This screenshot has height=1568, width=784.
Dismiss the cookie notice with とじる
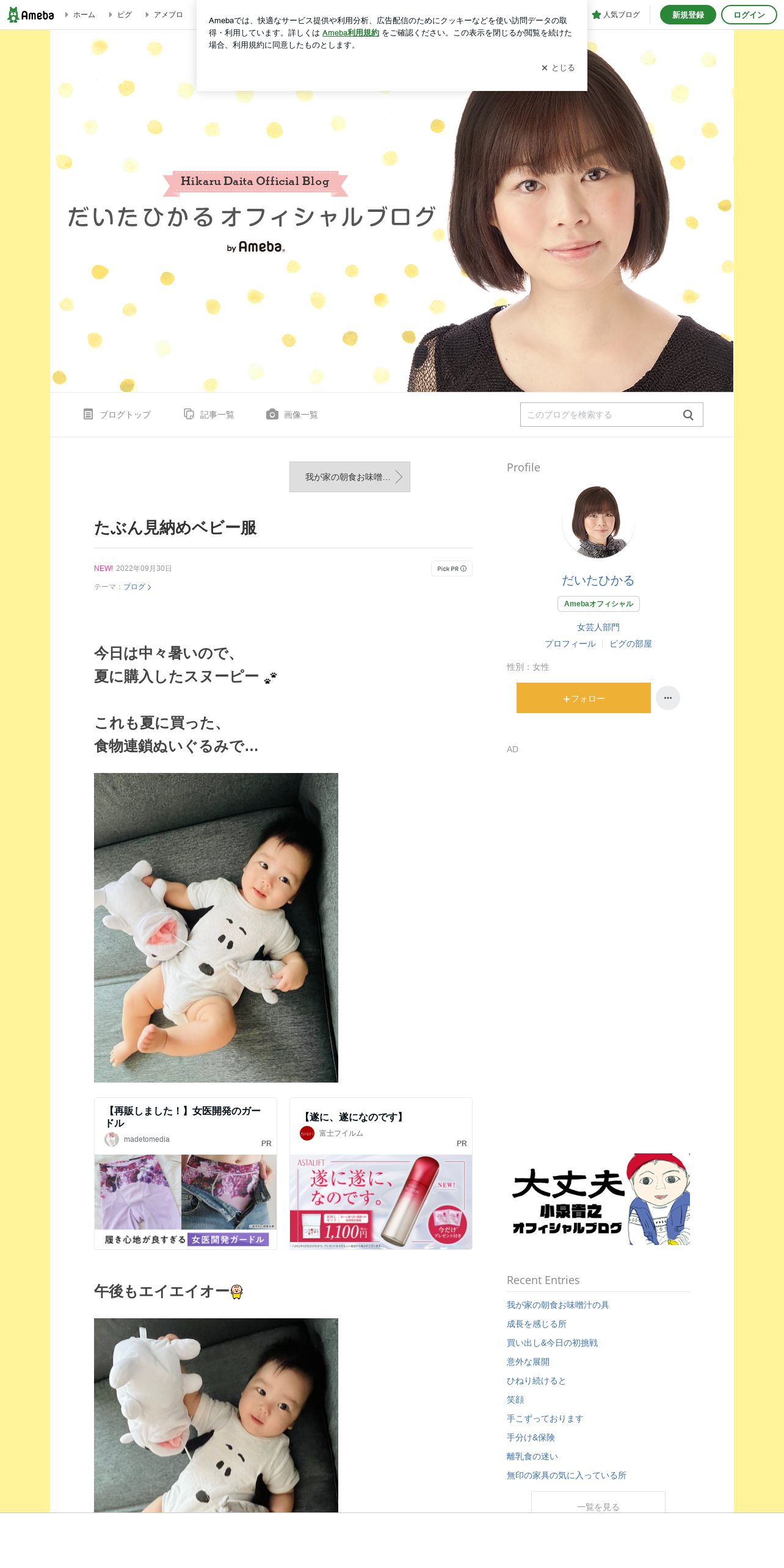point(557,68)
